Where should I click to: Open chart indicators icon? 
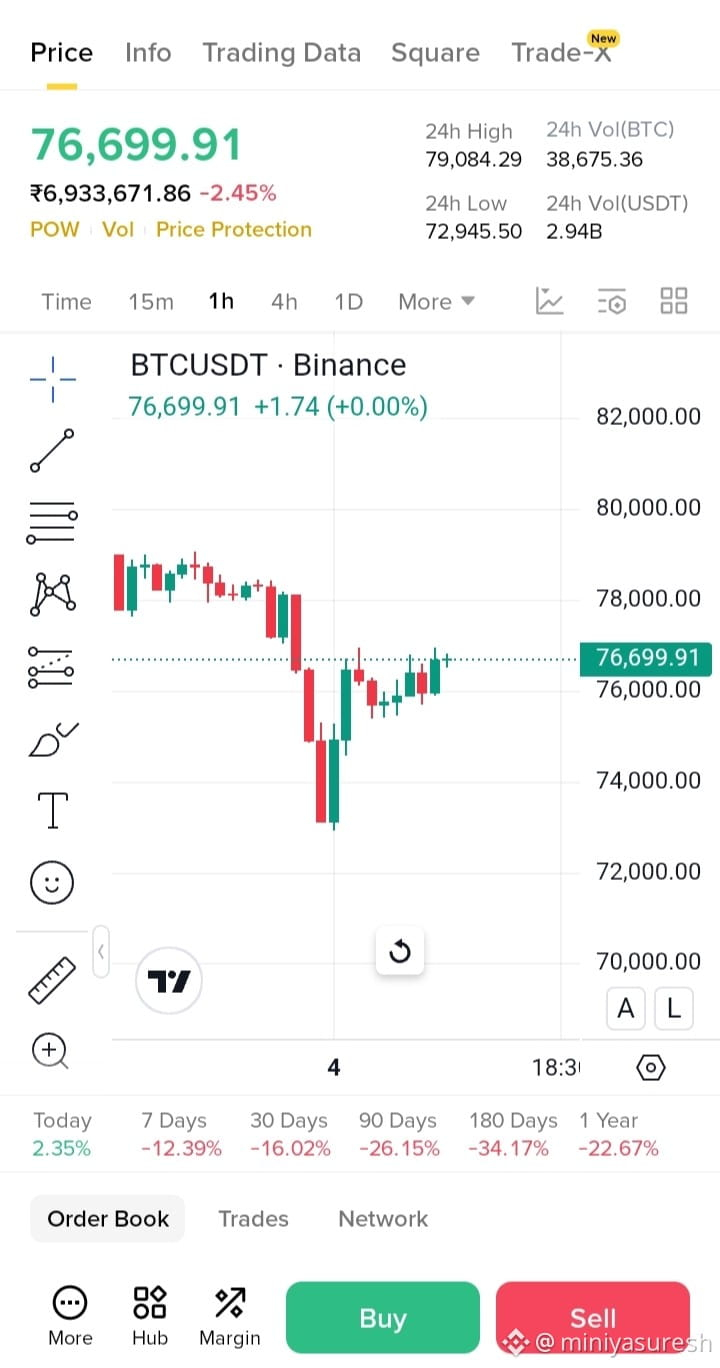[550, 301]
